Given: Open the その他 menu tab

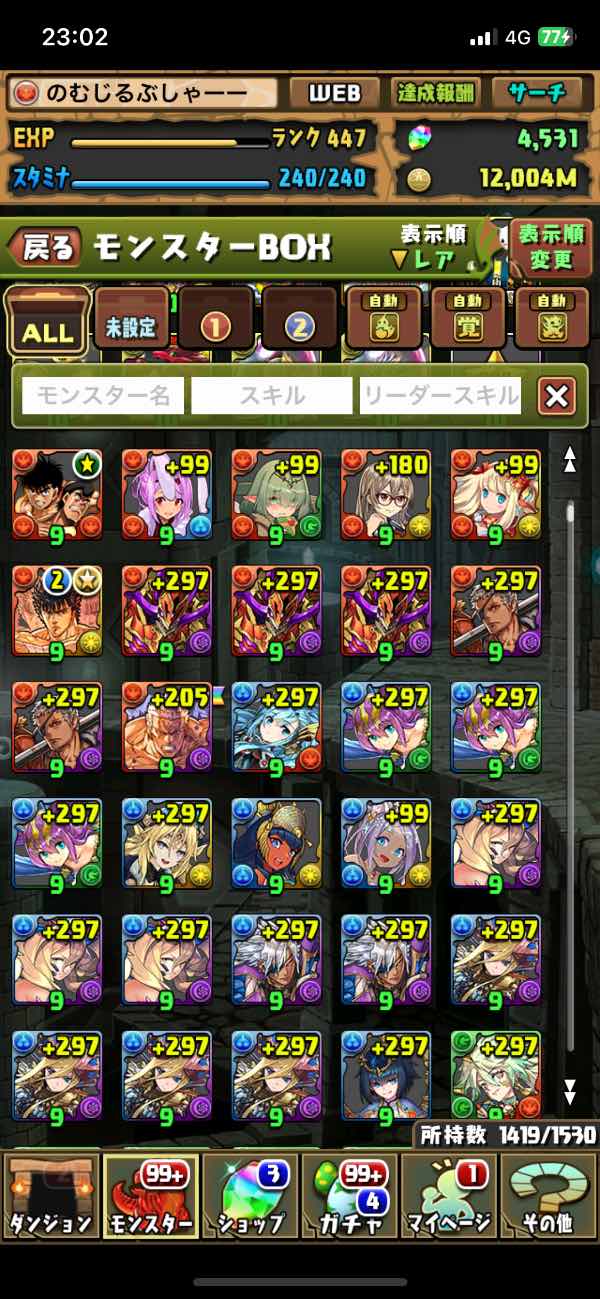Looking at the screenshot, I should [x=549, y=1198].
